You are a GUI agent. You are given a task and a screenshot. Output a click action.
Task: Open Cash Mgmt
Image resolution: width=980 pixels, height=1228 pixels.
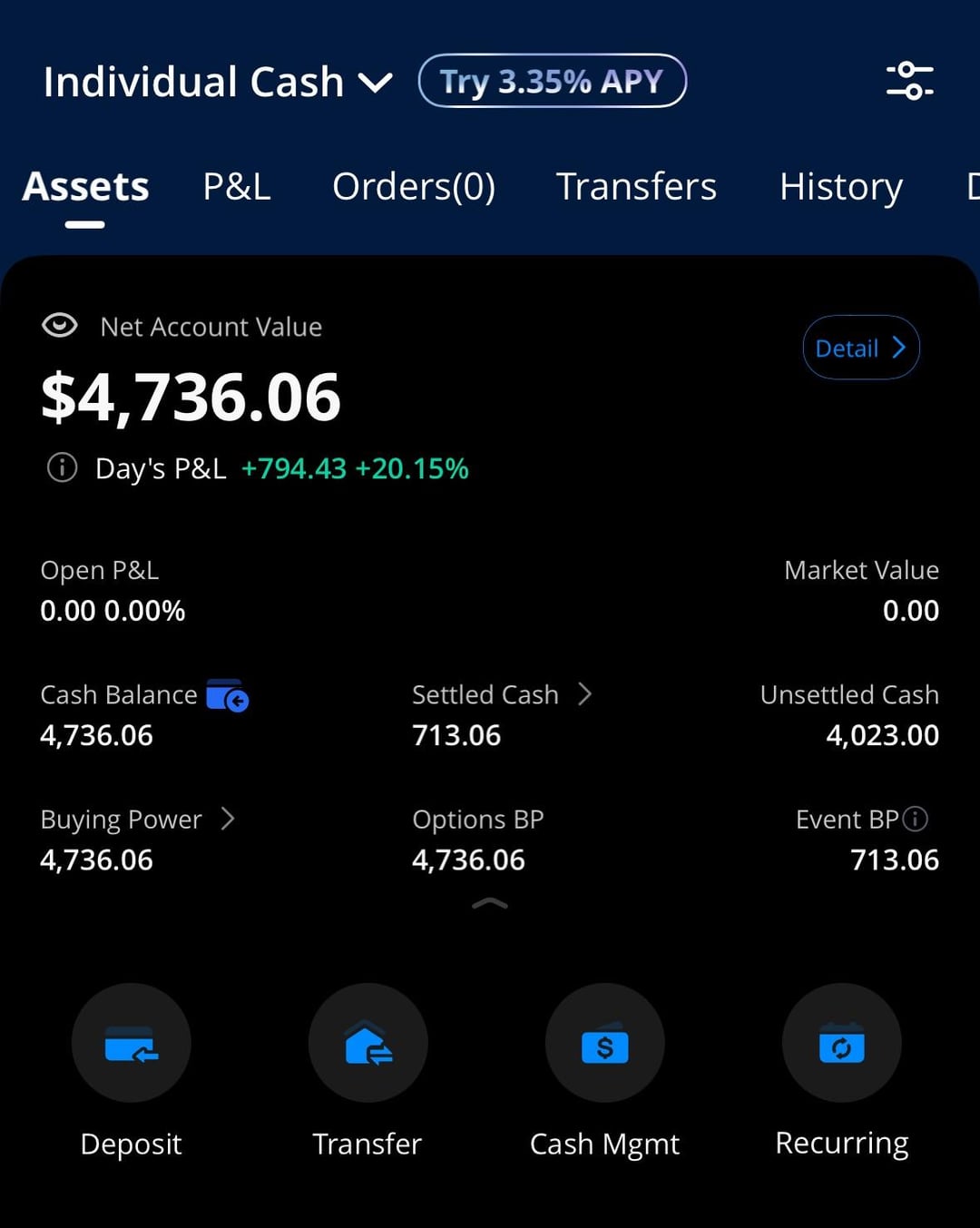tap(604, 1044)
